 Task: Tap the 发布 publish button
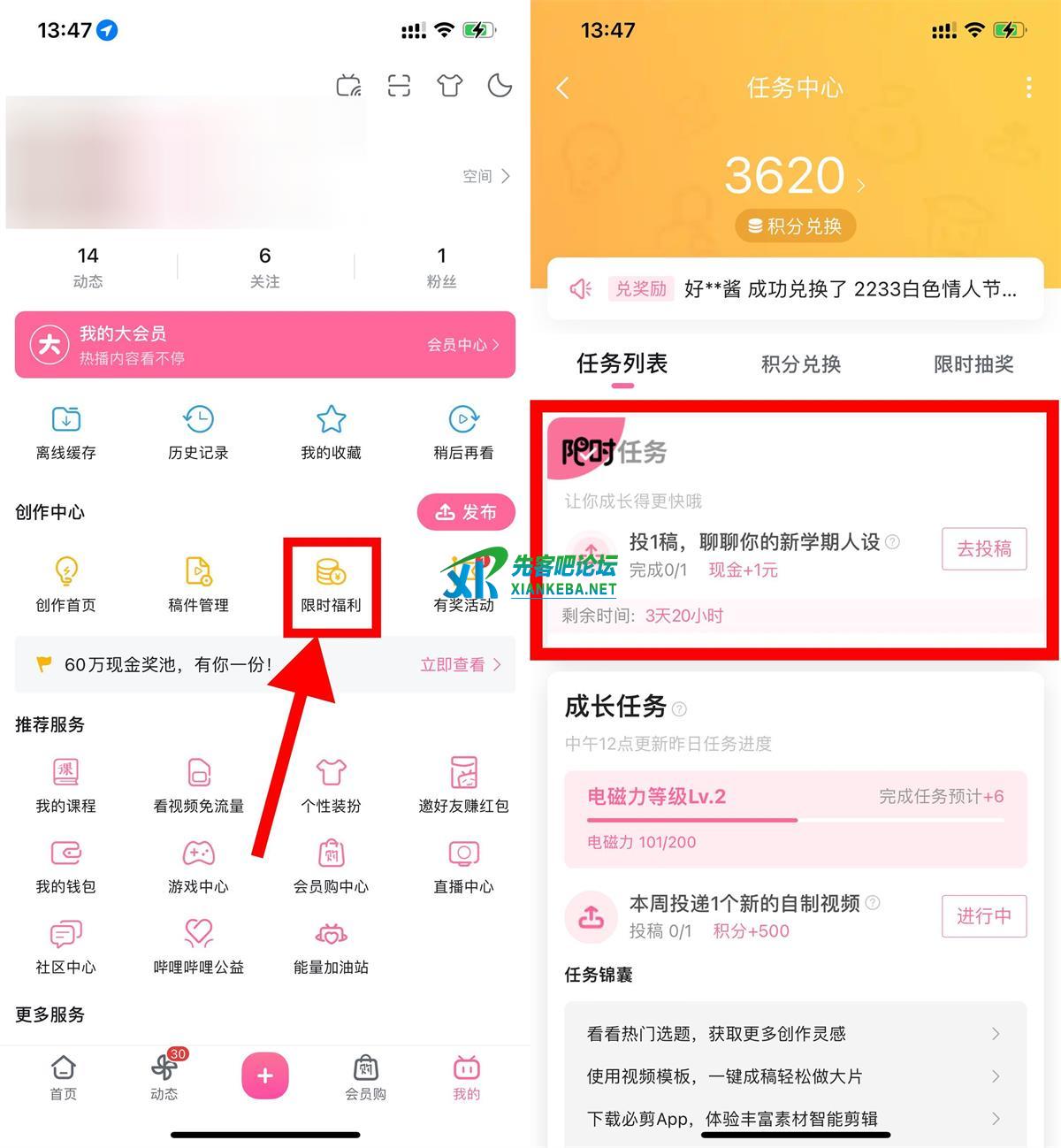466,512
